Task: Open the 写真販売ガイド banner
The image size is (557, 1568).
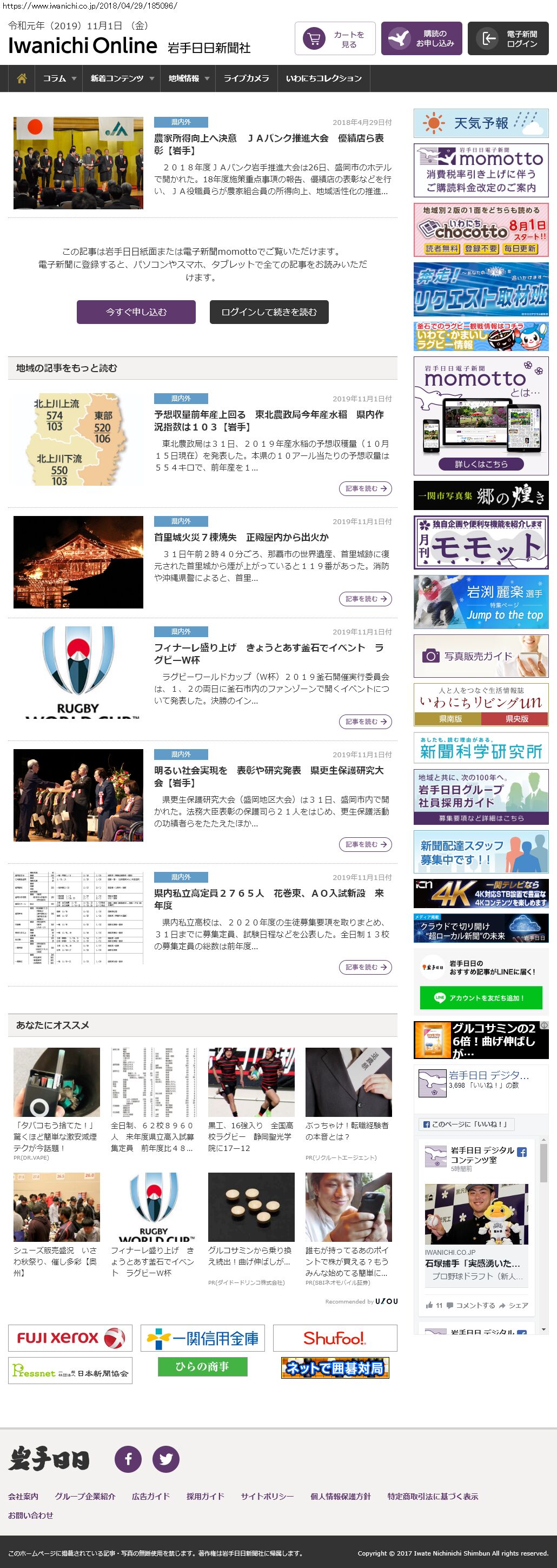Action: click(481, 656)
